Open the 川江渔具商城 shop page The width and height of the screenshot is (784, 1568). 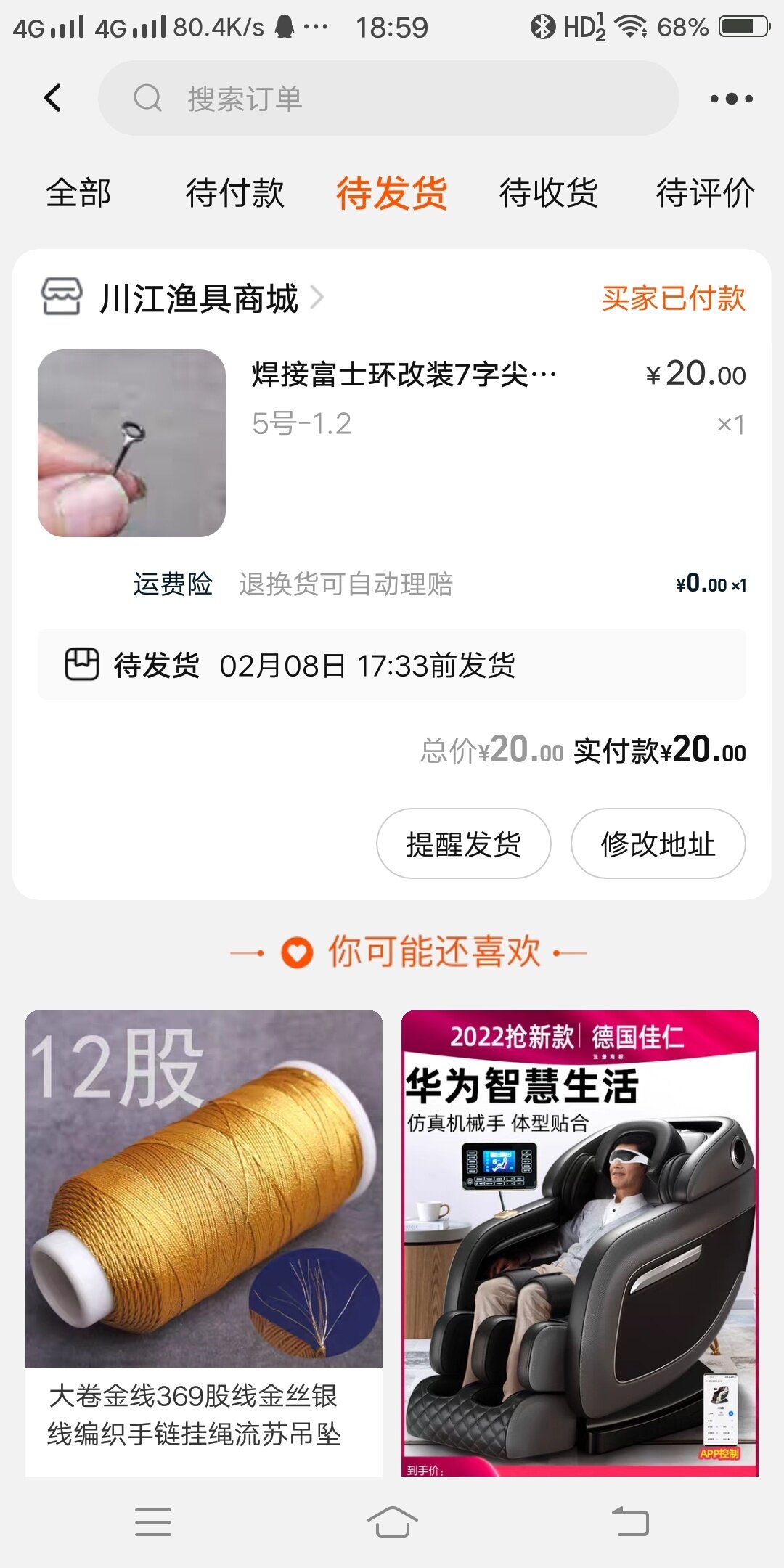(198, 298)
